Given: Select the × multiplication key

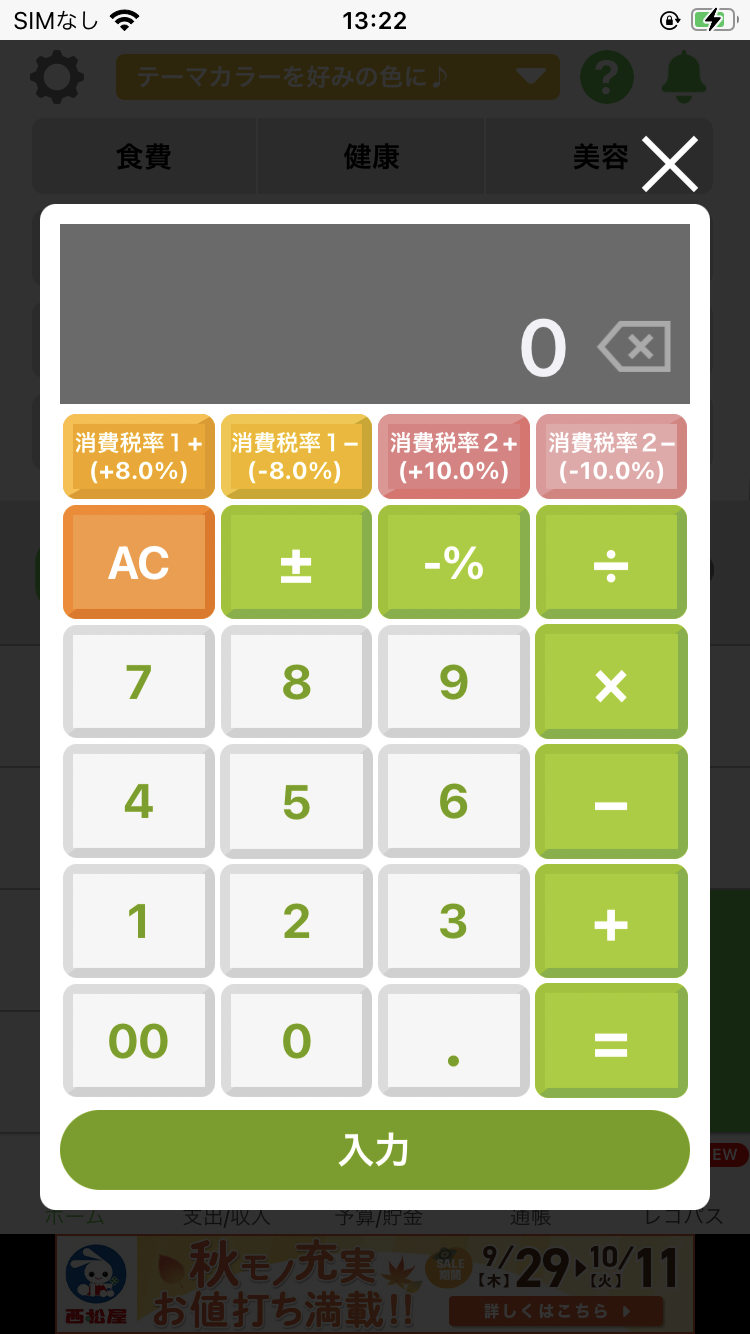Looking at the screenshot, I should coord(611,682).
